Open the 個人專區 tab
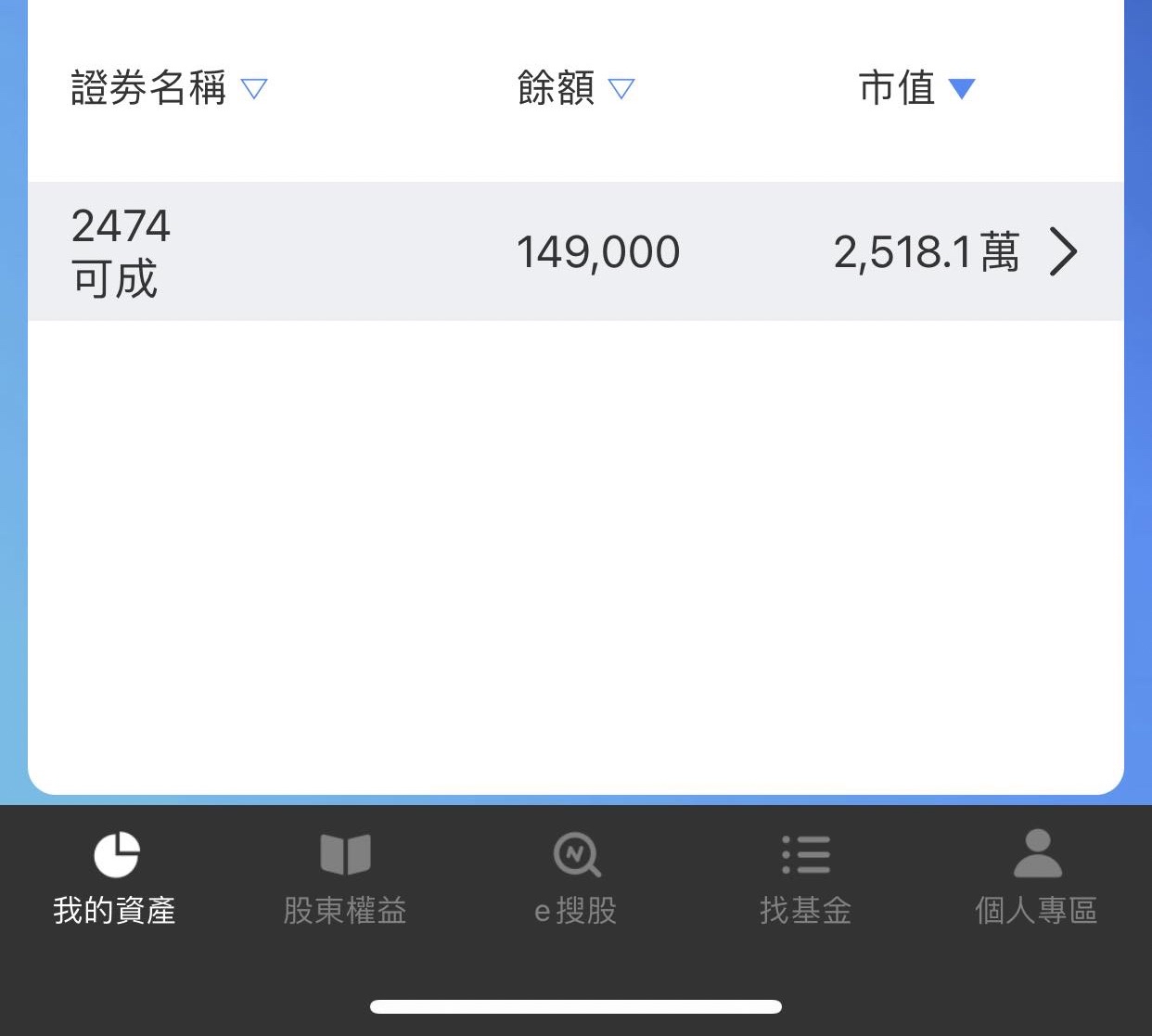The width and height of the screenshot is (1152, 1036). 1036,878
